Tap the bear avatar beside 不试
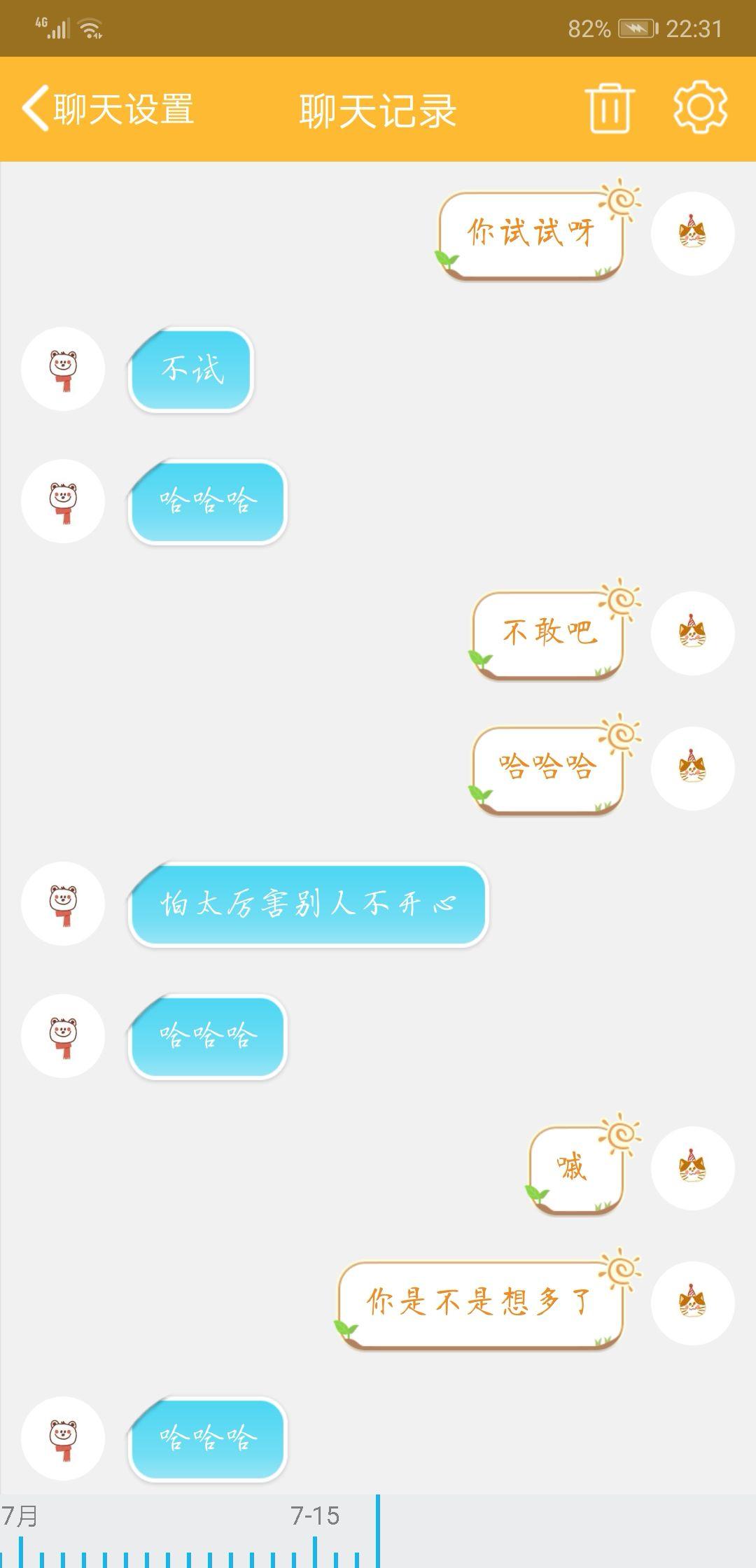This screenshot has height=1568, width=756. tap(63, 369)
